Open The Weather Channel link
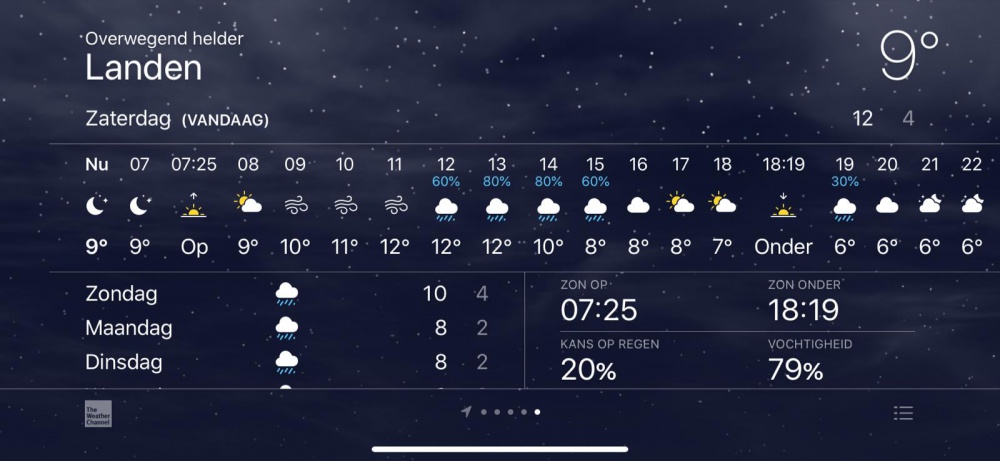The image size is (1000, 461). (x=98, y=413)
